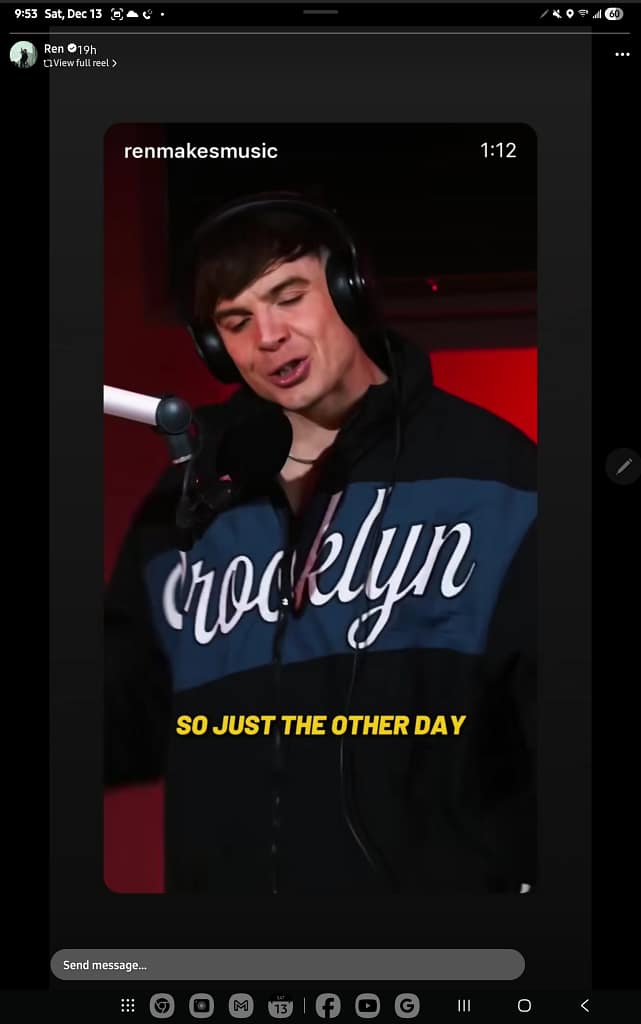Launch YouTube from the taskbar
This screenshot has width=641, height=1024.
click(x=367, y=1006)
